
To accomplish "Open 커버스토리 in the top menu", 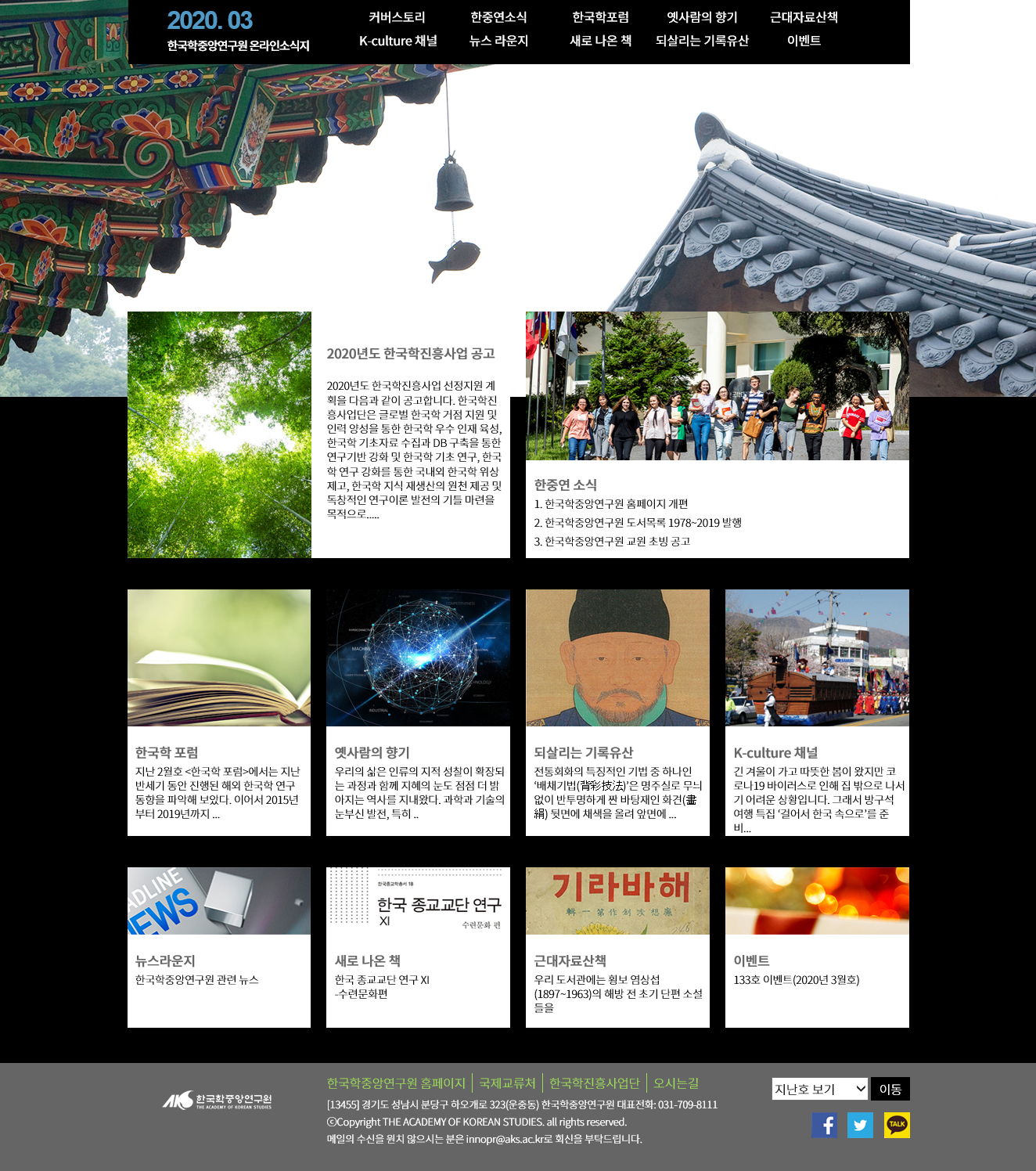I will [397, 17].
